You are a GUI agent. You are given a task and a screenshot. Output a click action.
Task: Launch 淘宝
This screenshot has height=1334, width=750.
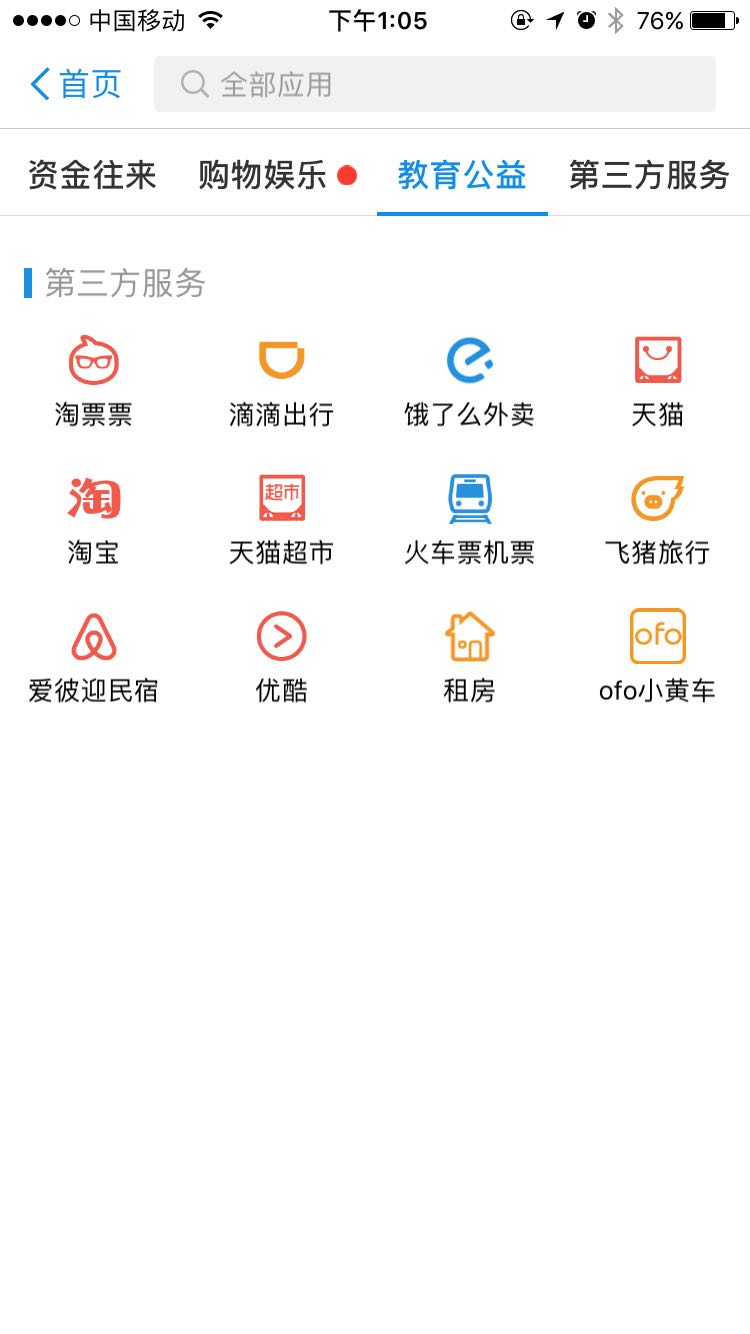94,518
